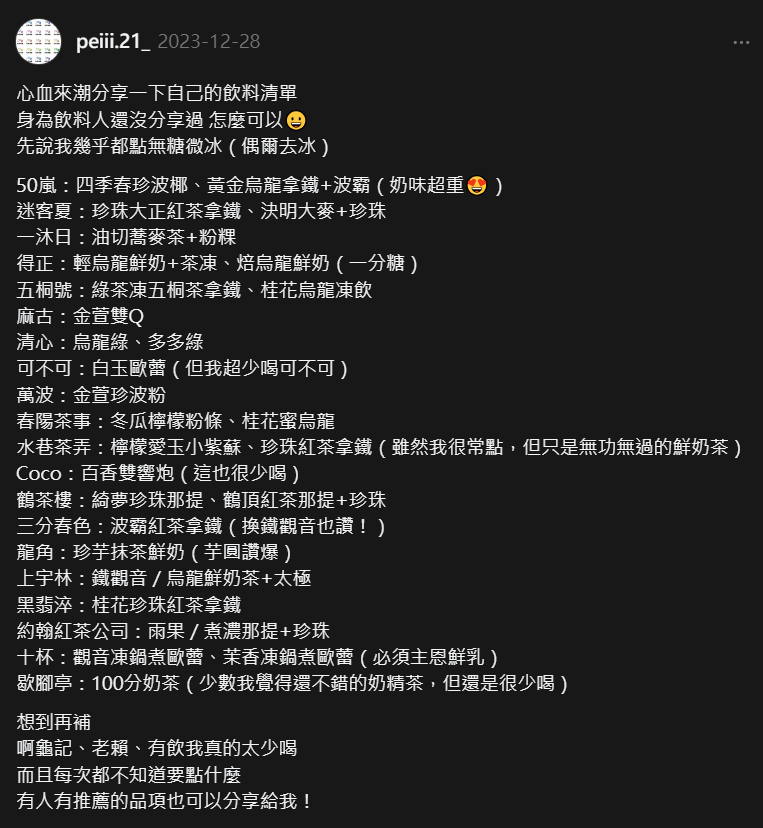This screenshot has height=828, width=763.
Task: Open the post's overflow menu
Action: coord(741,43)
